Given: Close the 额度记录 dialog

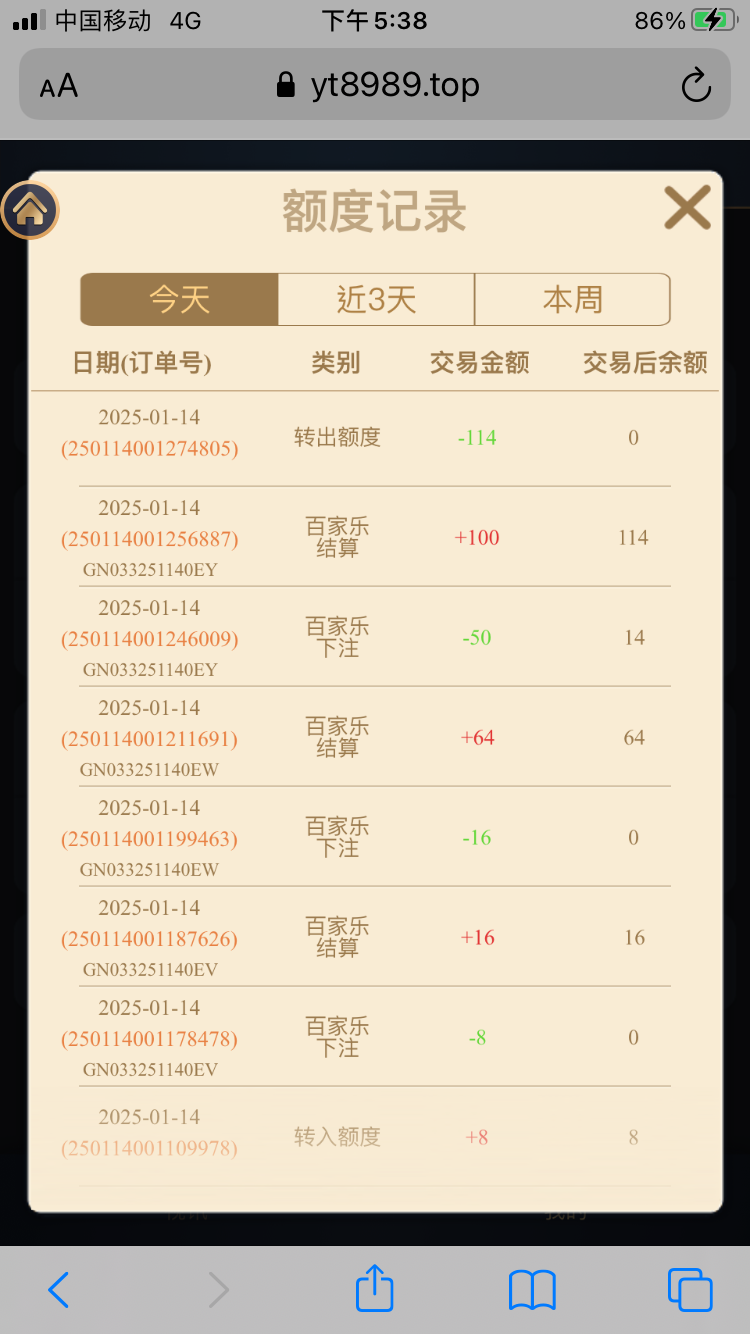Looking at the screenshot, I should [687, 208].
